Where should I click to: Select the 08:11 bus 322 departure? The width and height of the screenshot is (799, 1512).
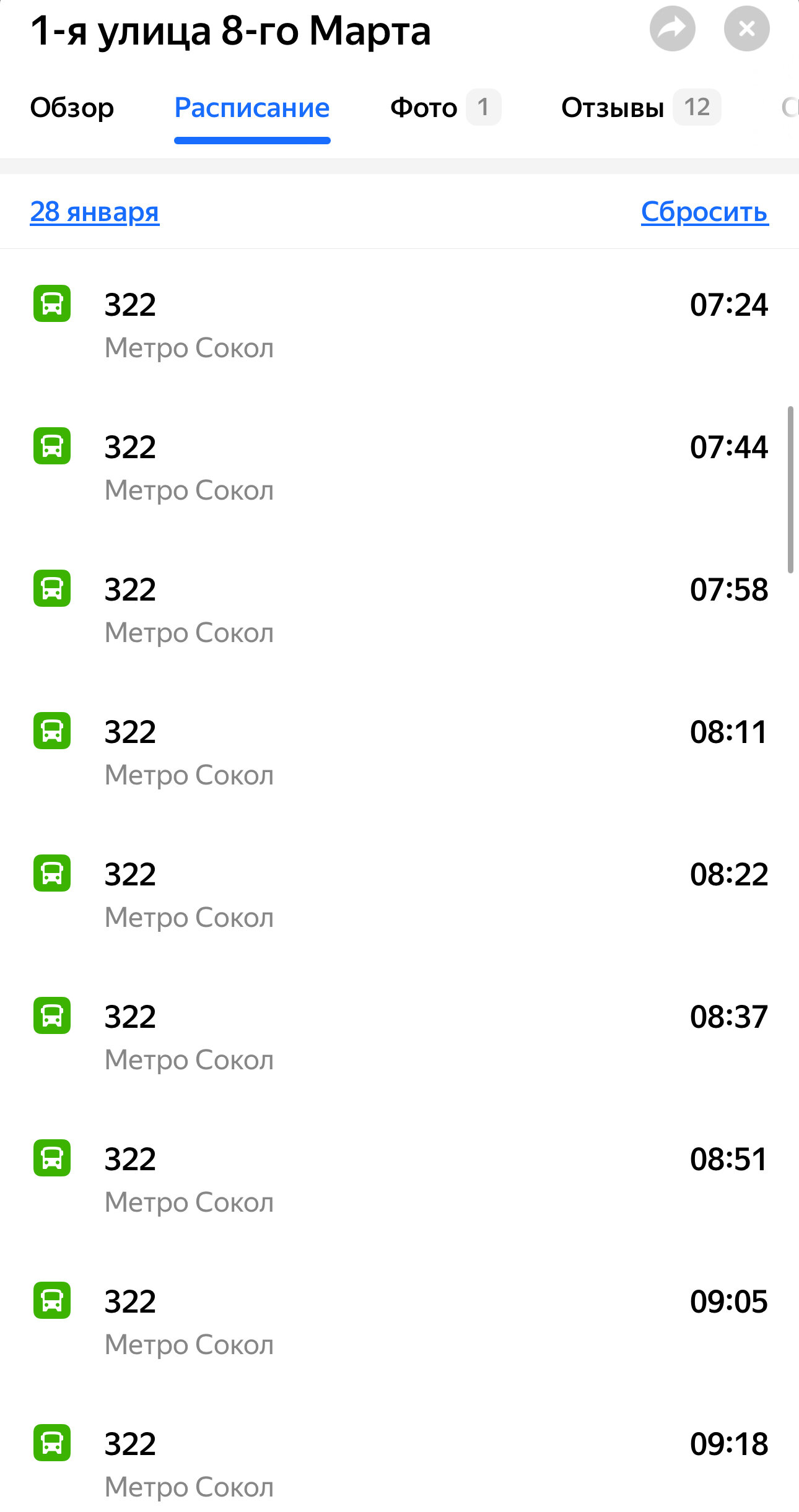click(399, 752)
